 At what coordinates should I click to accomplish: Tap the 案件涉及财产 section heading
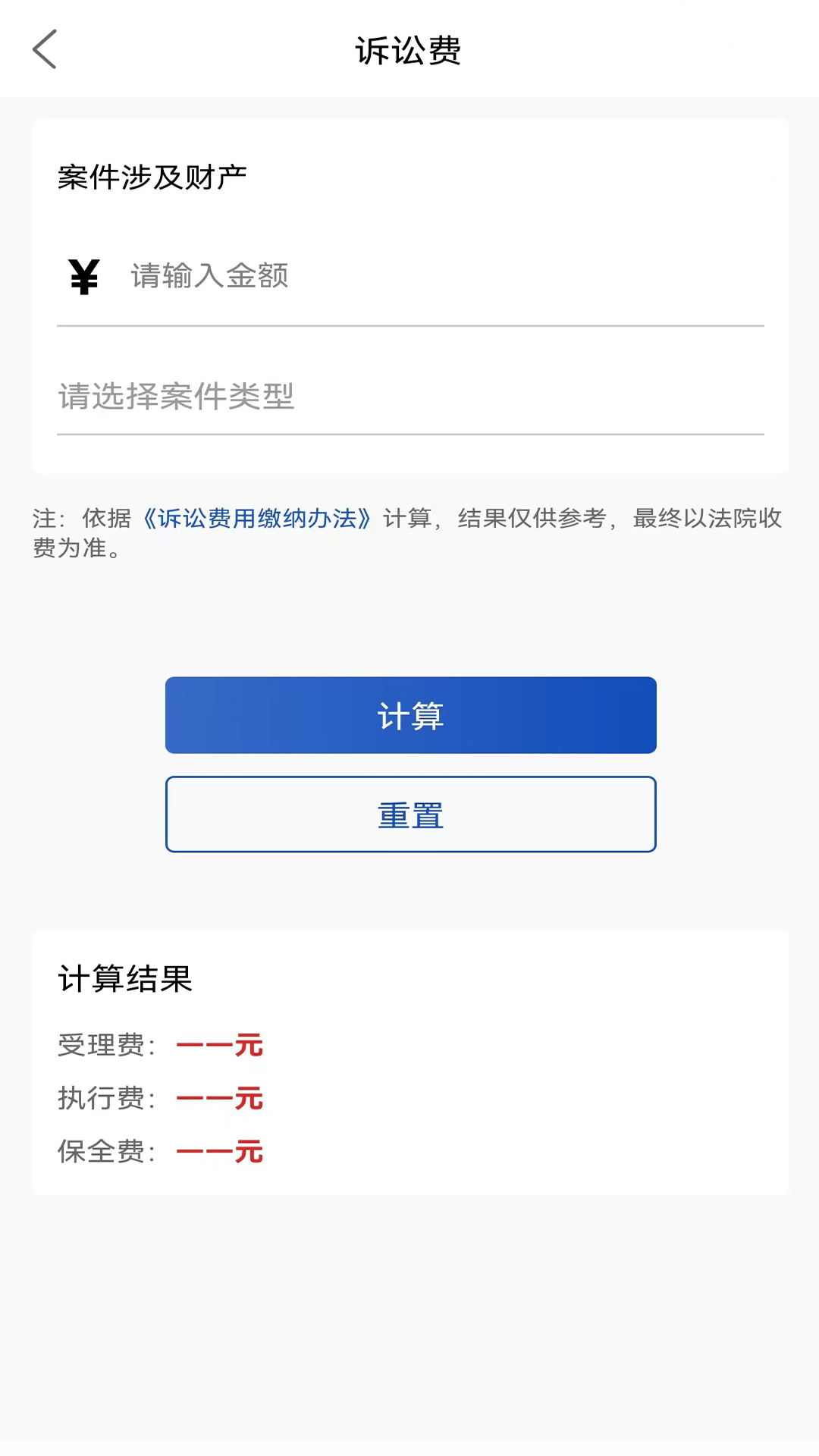pos(152,175)
